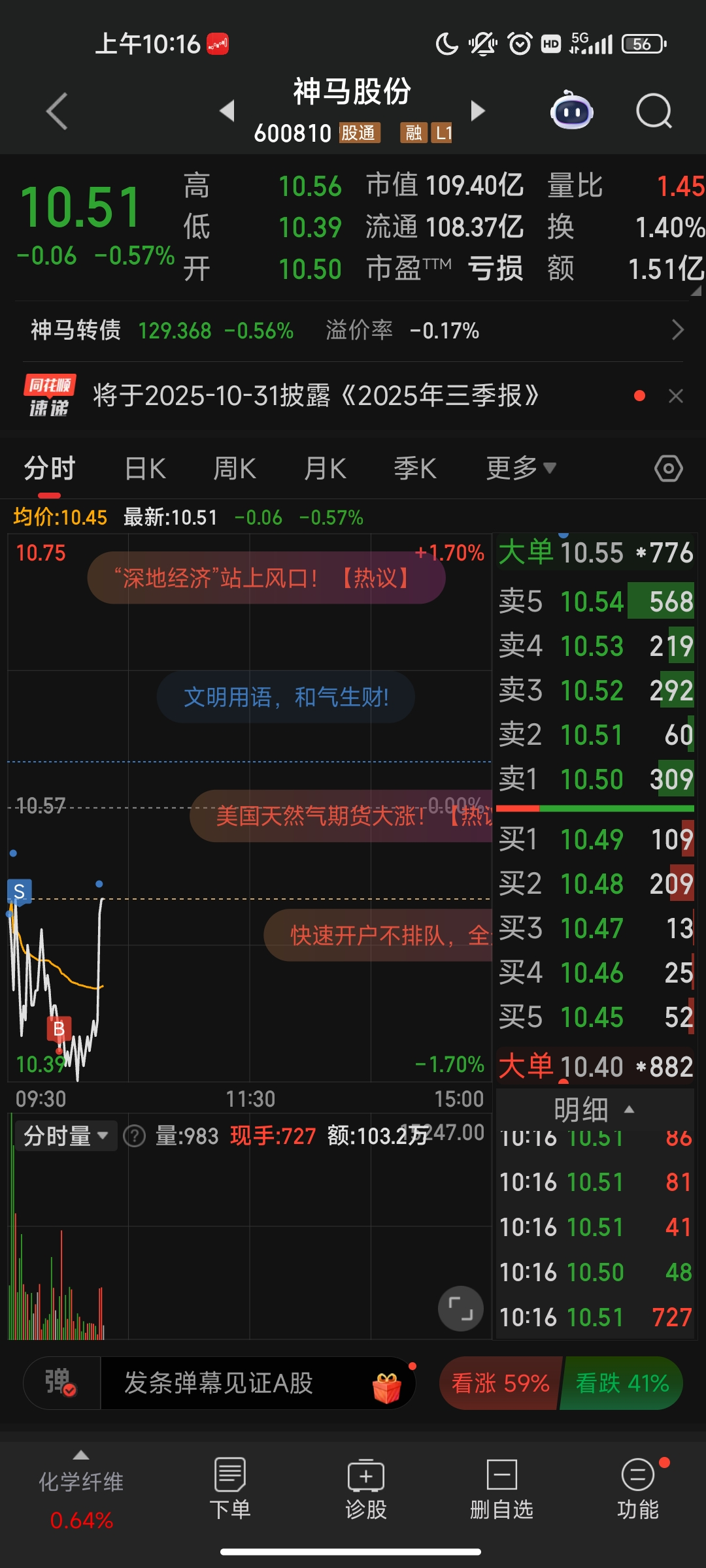
Task: Open the chart settings hexagon icon
Action: point(668,468)
